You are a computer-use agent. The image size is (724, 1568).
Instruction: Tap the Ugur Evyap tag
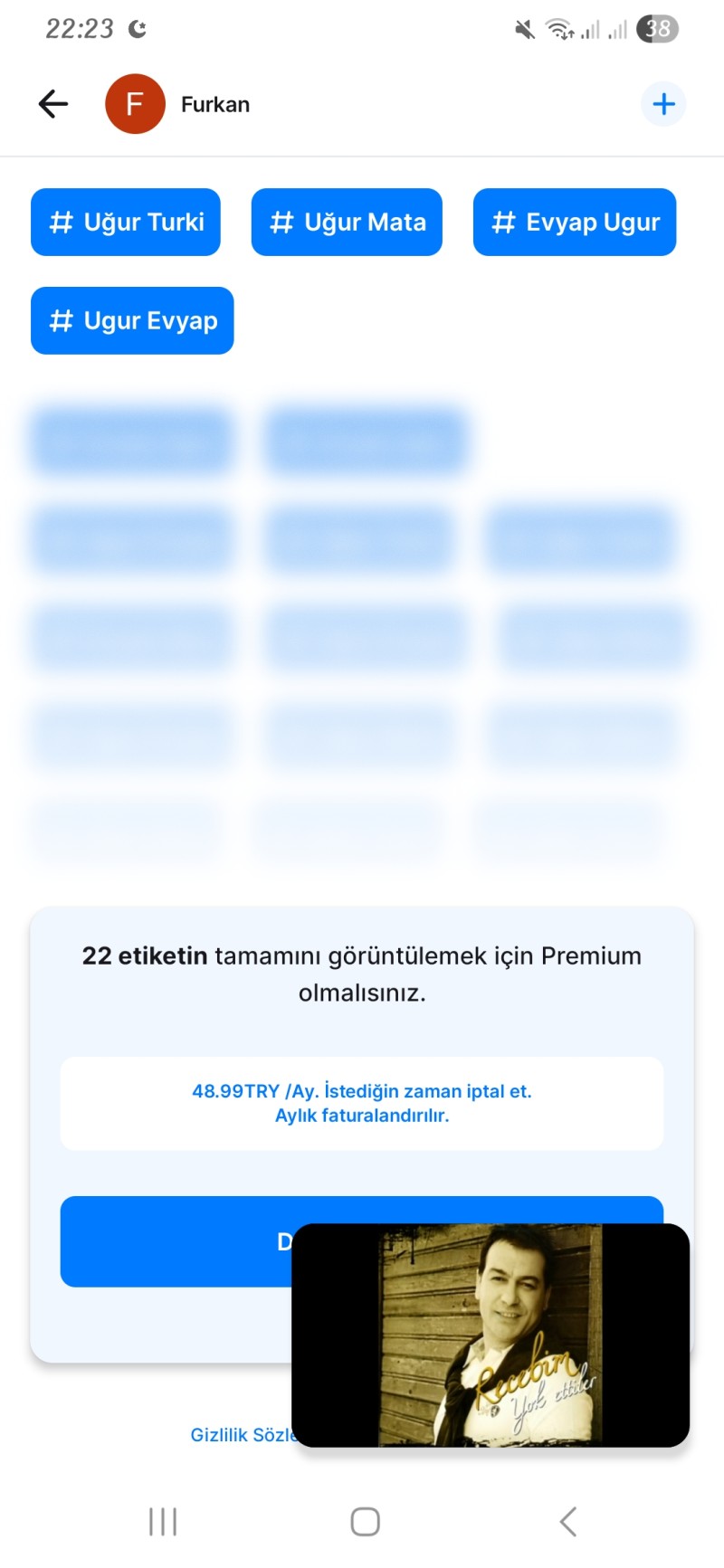coord(132,320)
